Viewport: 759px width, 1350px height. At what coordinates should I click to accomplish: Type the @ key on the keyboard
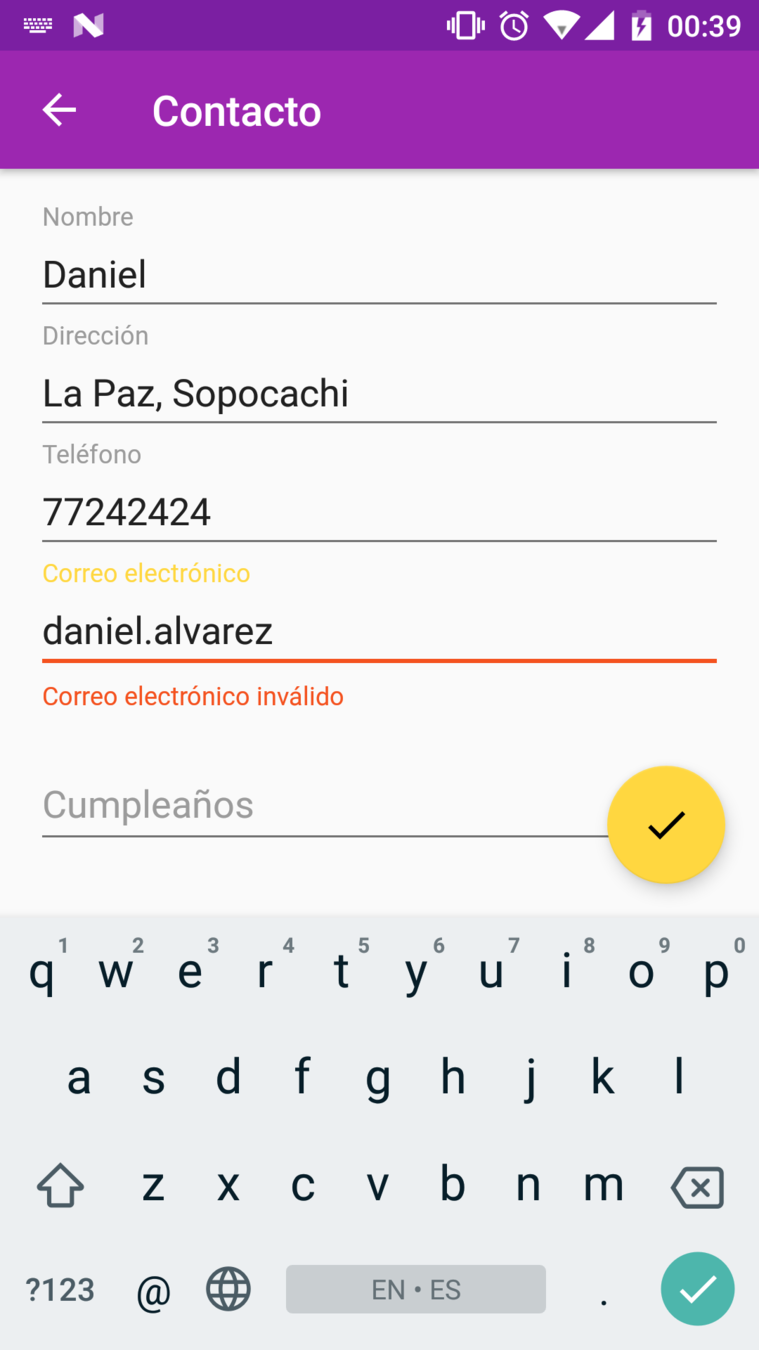153,1291
